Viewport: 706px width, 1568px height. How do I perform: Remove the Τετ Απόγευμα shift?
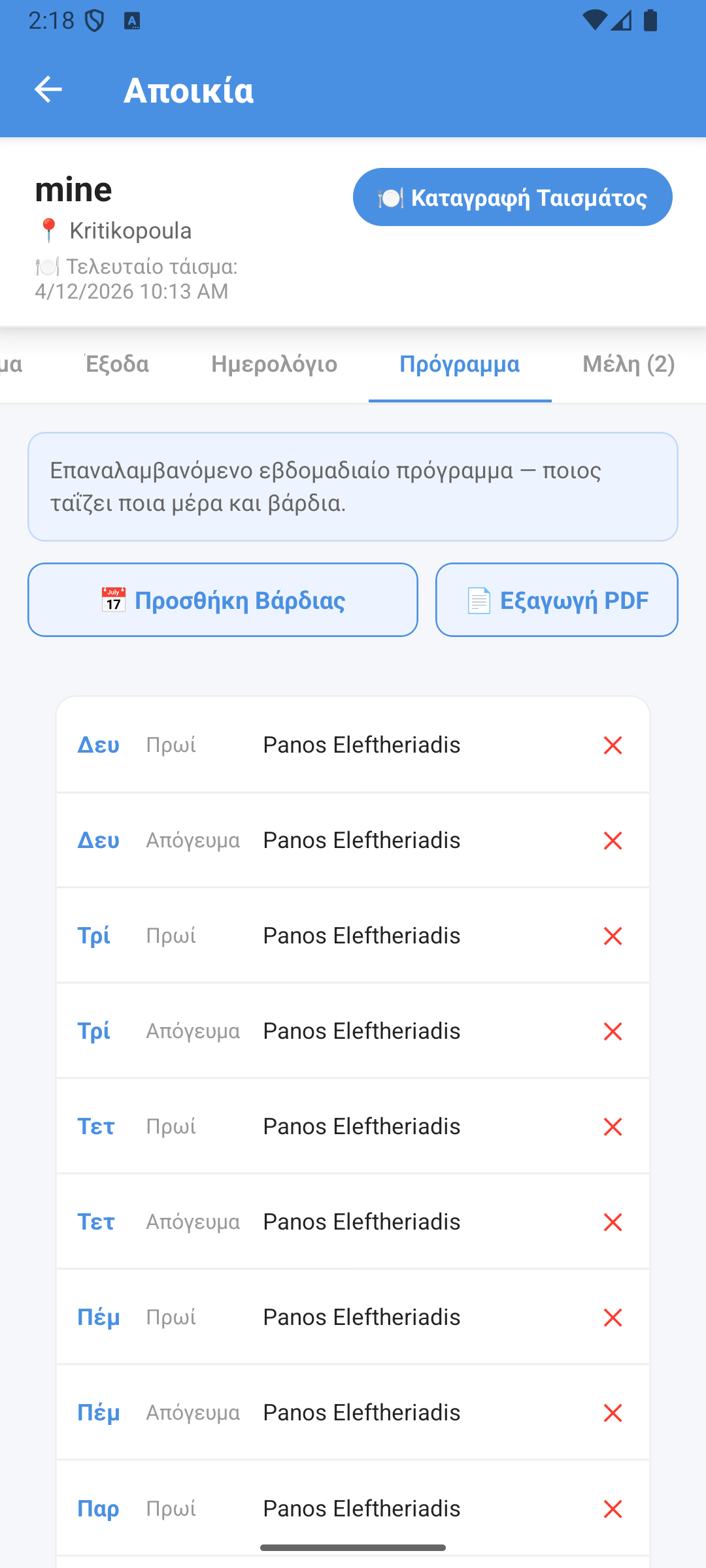[613, 1222]
